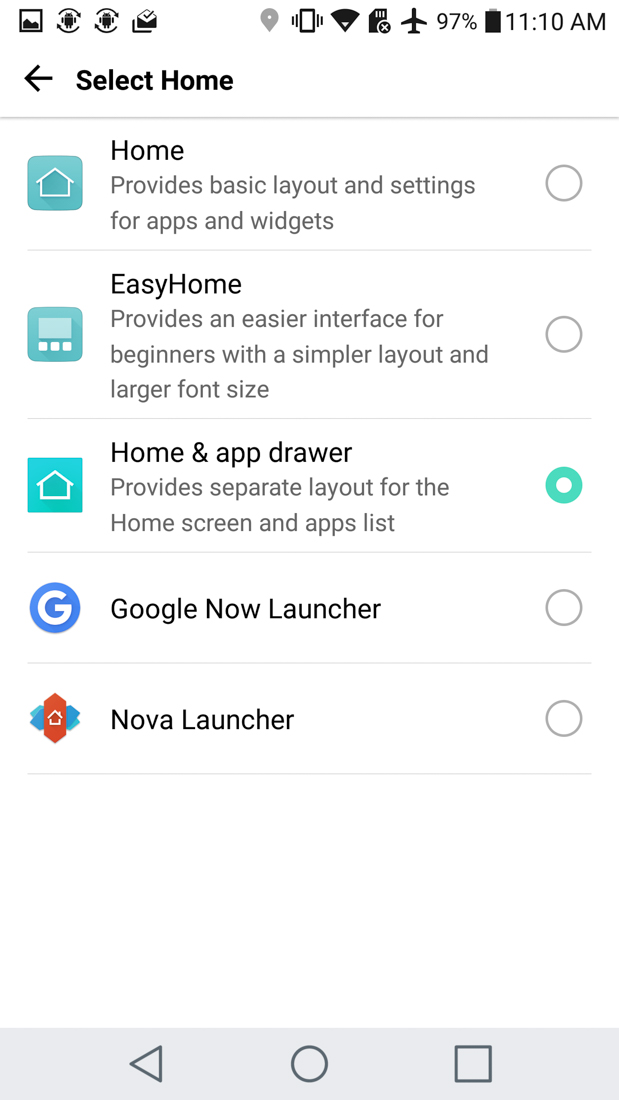Tap the Home & app drawer radio button
619x1100 pixels.
tap(563, 486)
